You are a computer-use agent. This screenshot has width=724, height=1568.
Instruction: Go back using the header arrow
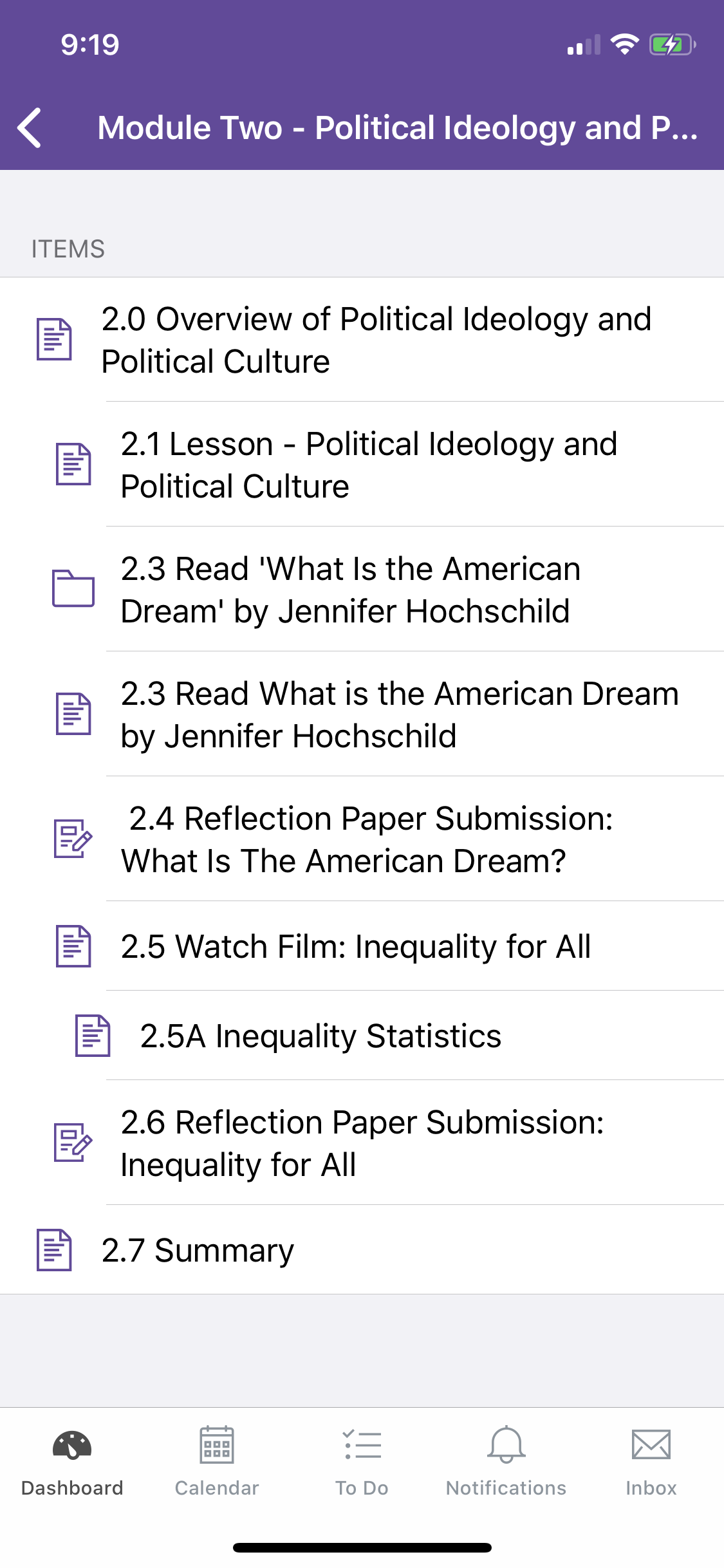click(30, 127)
